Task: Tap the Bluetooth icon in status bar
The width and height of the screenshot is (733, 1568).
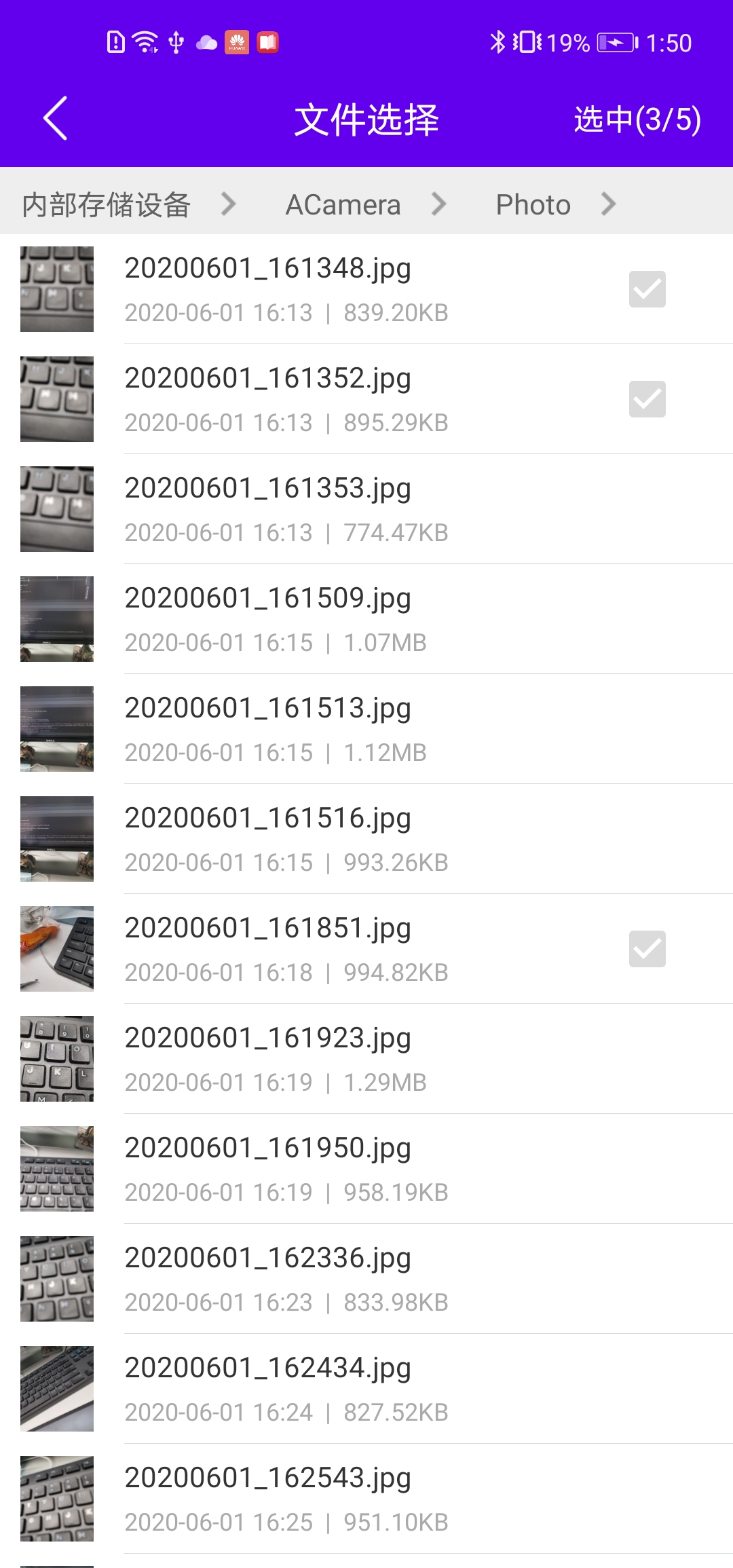Action: coord(497,41)
